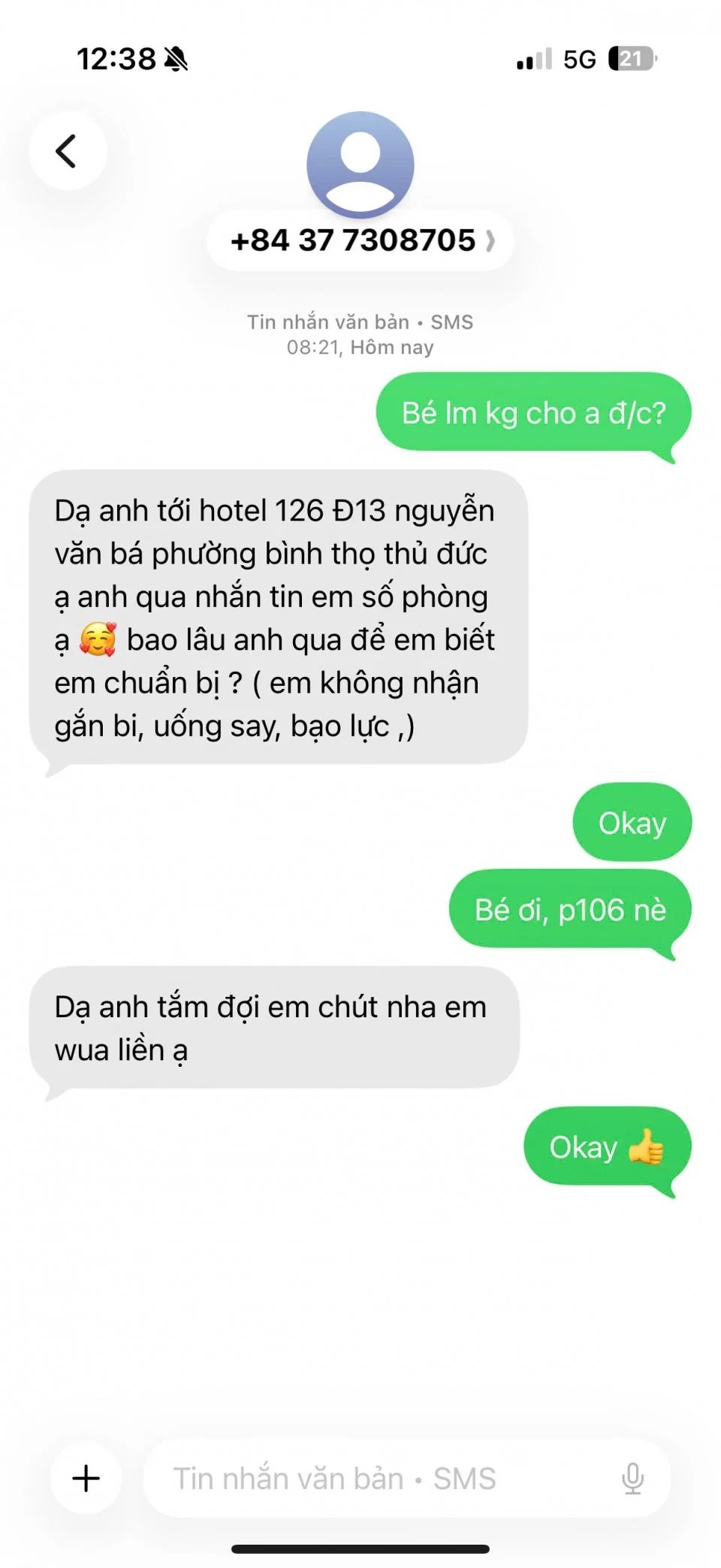The height and width of the screenshot is (1568, 721).
Task: Go back to the message list
Action: pyautogui.click(x=68, y=151)
